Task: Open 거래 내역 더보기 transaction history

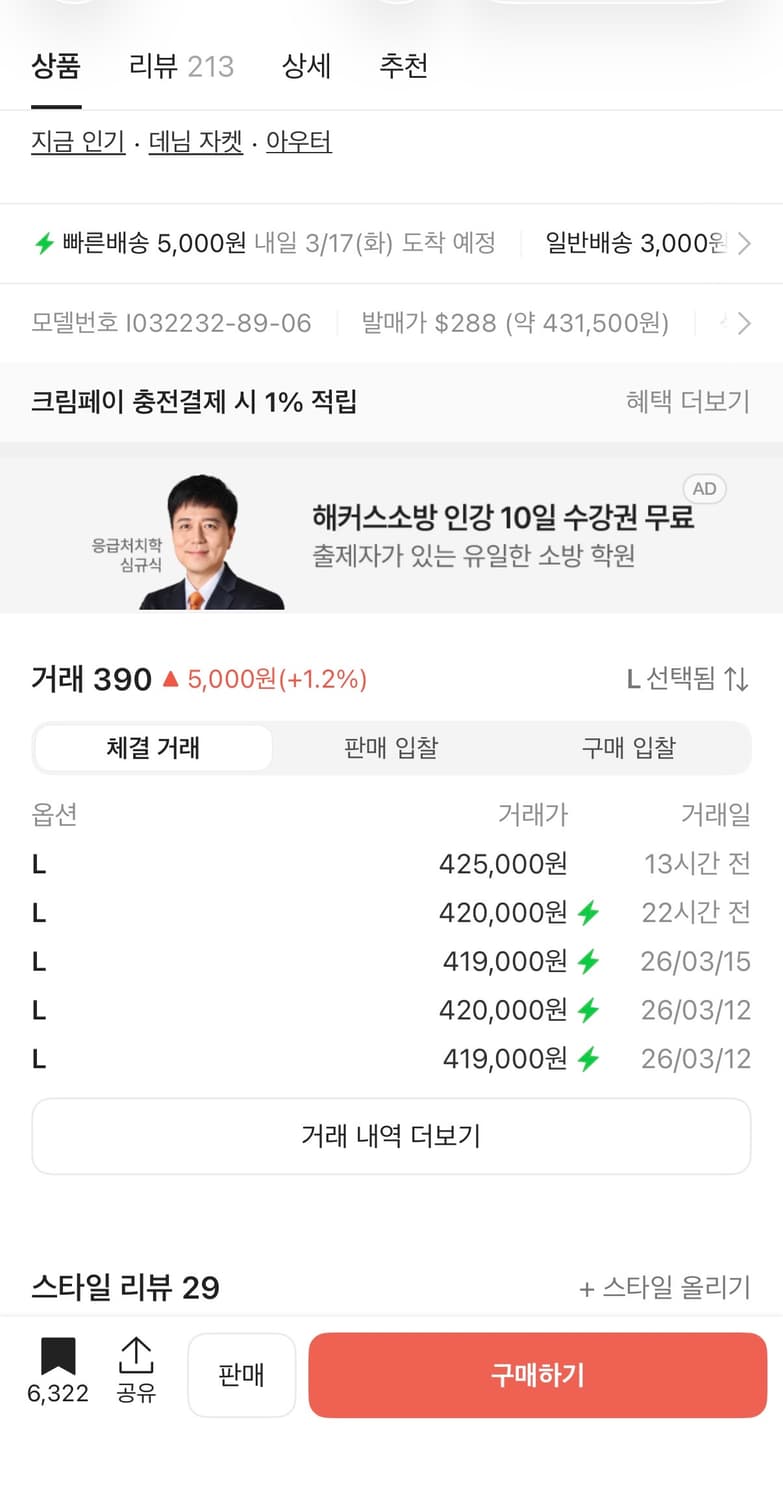Action: point(391,1135)
